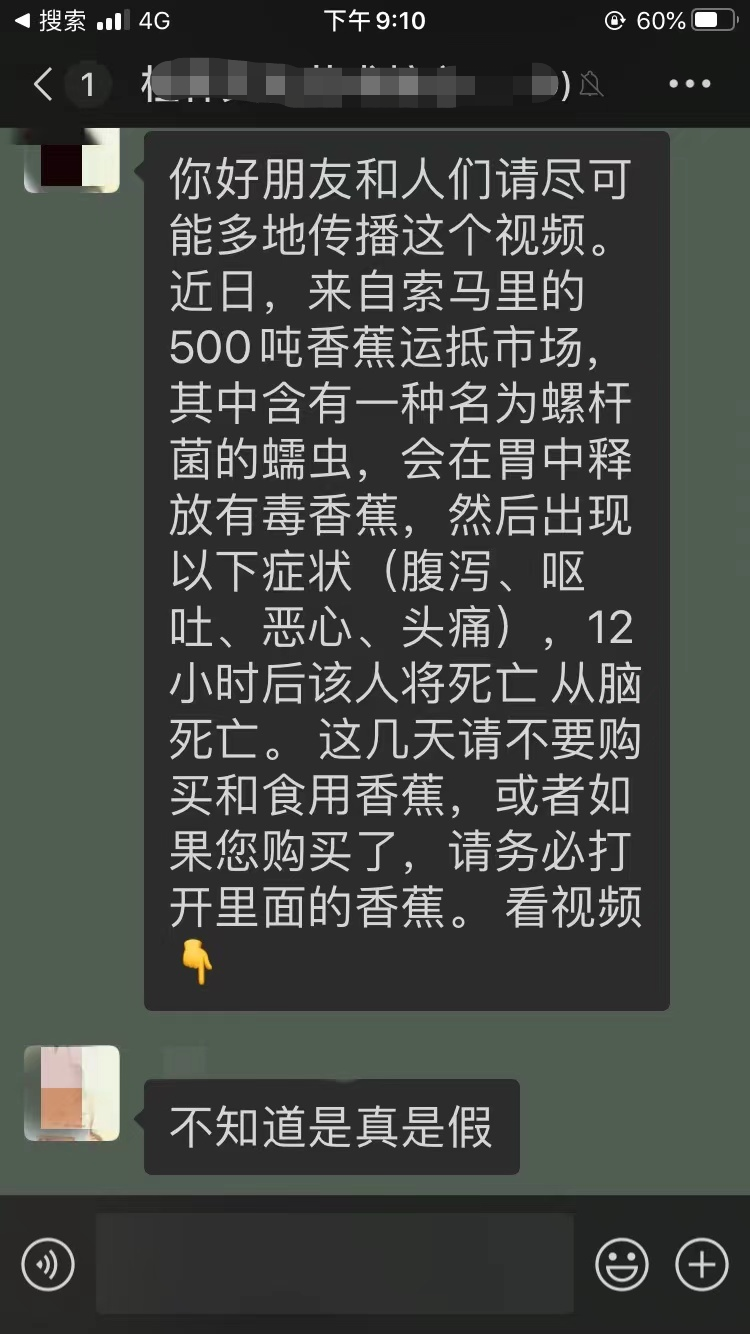Return to 搜索 via status bar back

click(50, 20)
